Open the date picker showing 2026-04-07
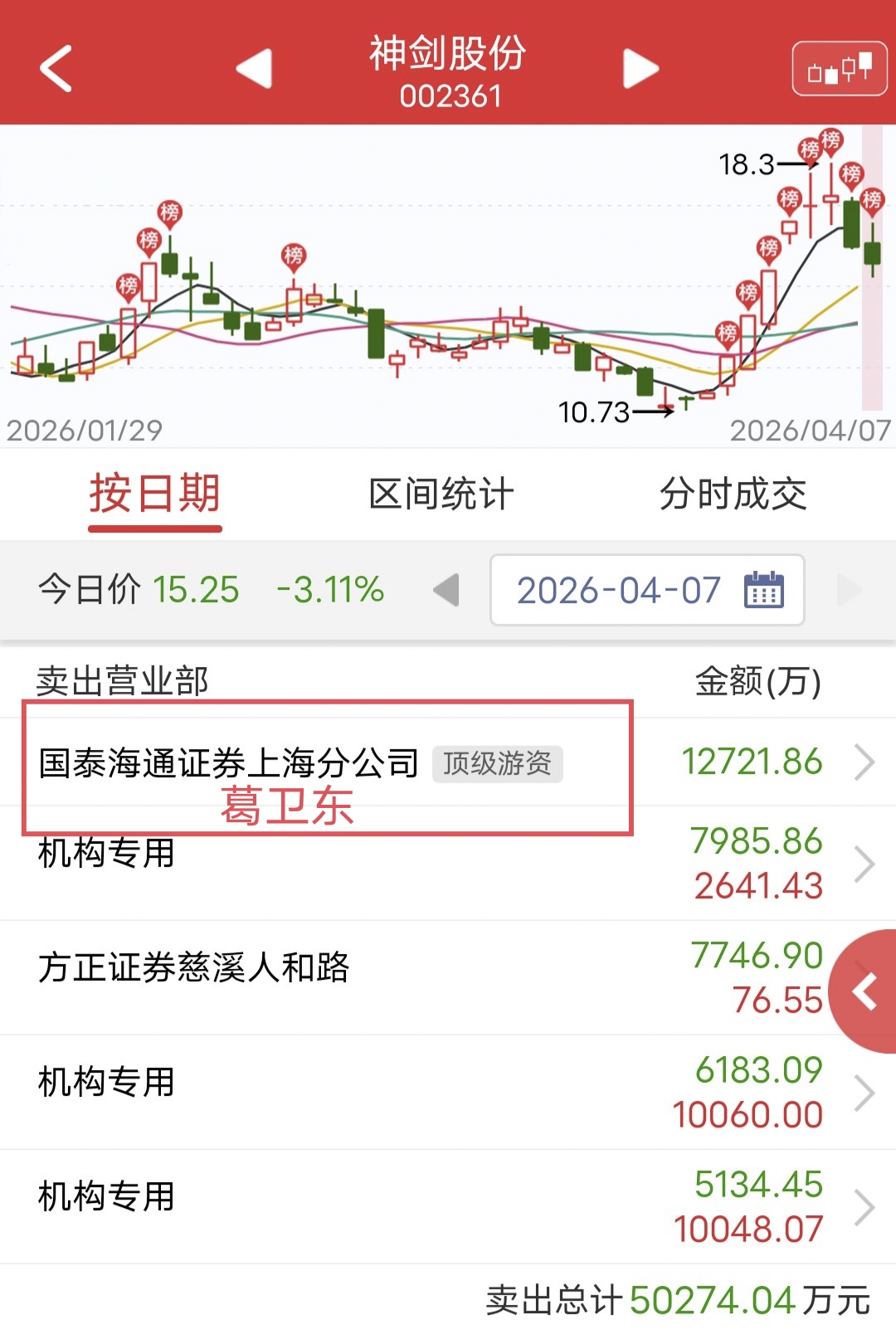The width and height of the screenshot is (896, 1334). pos(647,591)
